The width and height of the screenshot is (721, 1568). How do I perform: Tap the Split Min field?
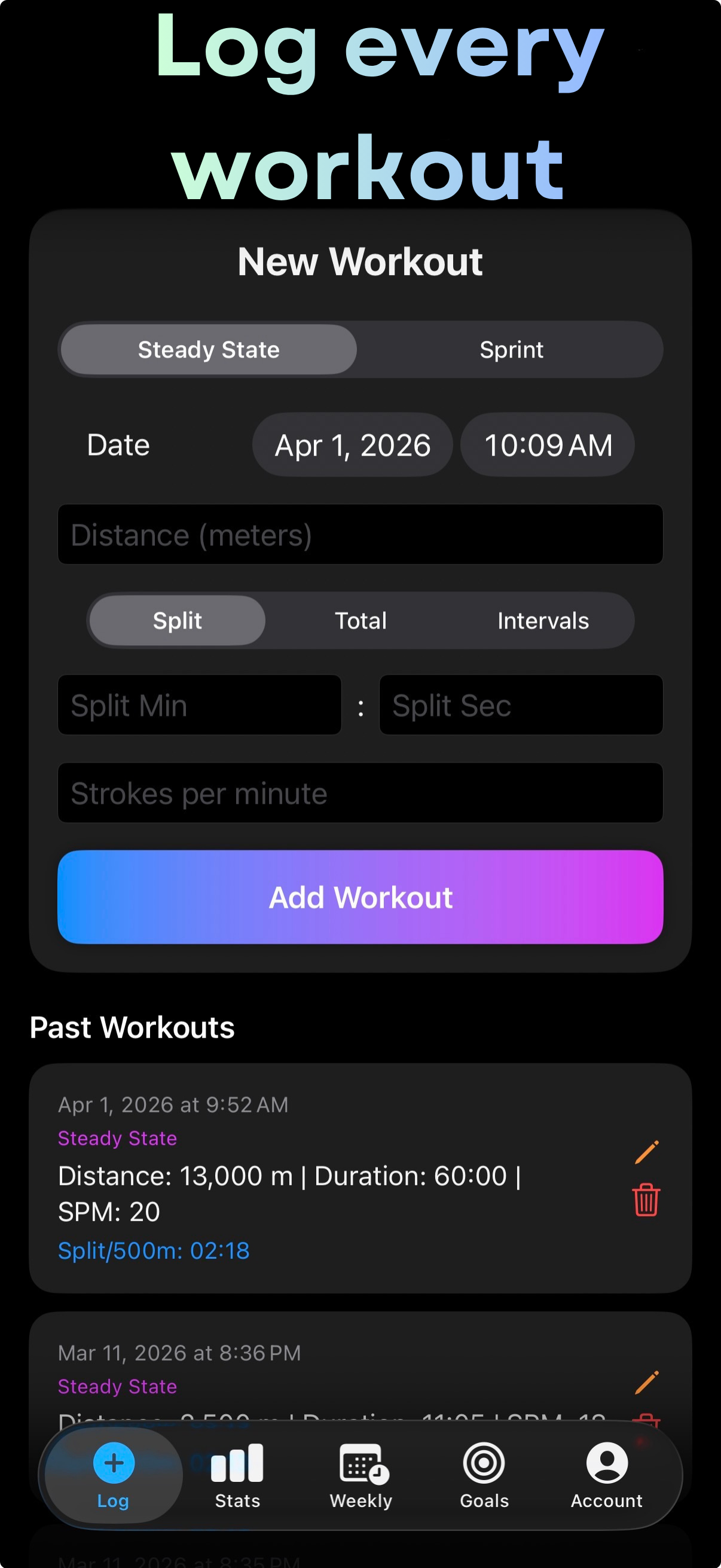(x=200, y=705)
